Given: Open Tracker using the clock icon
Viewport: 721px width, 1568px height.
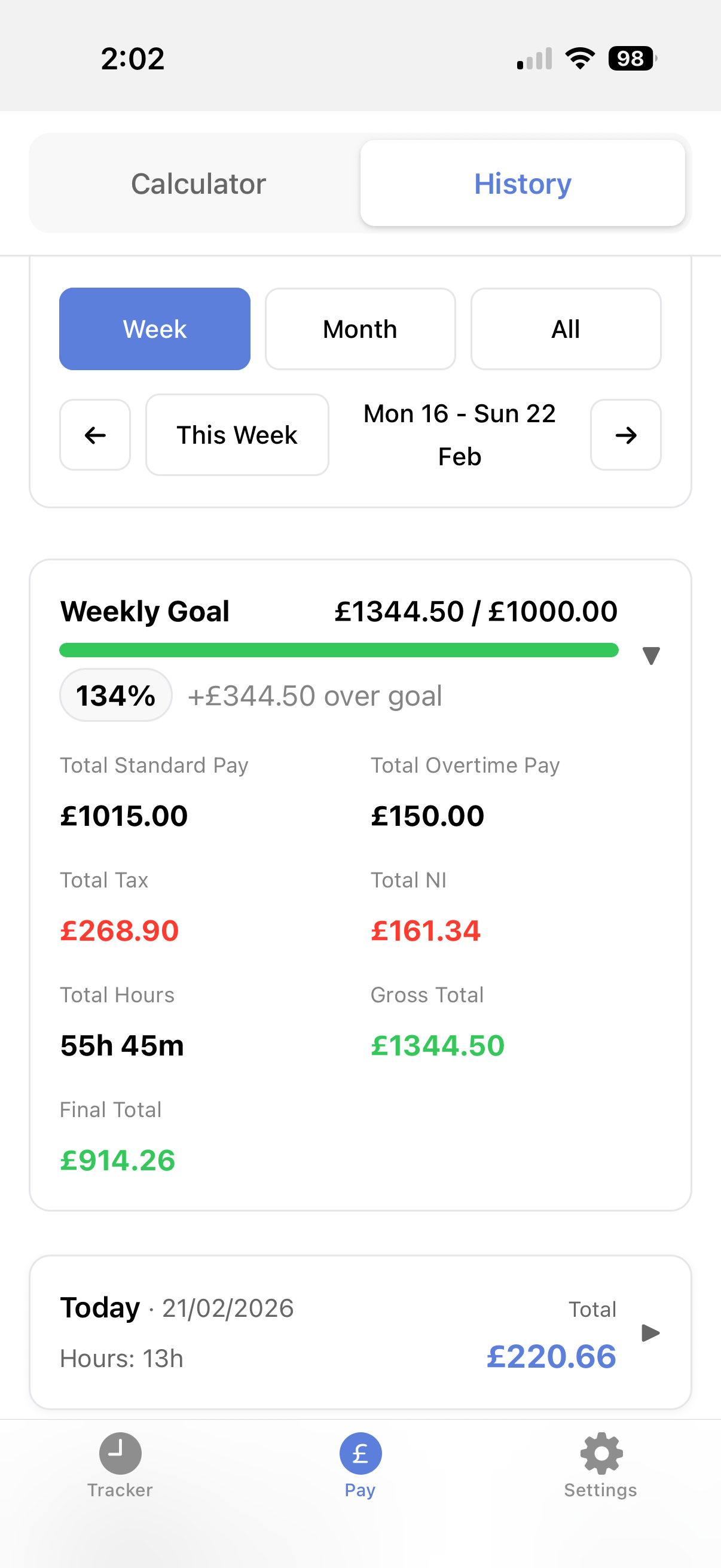Looking at the screenshot, I should click(x=119, y=1454).
